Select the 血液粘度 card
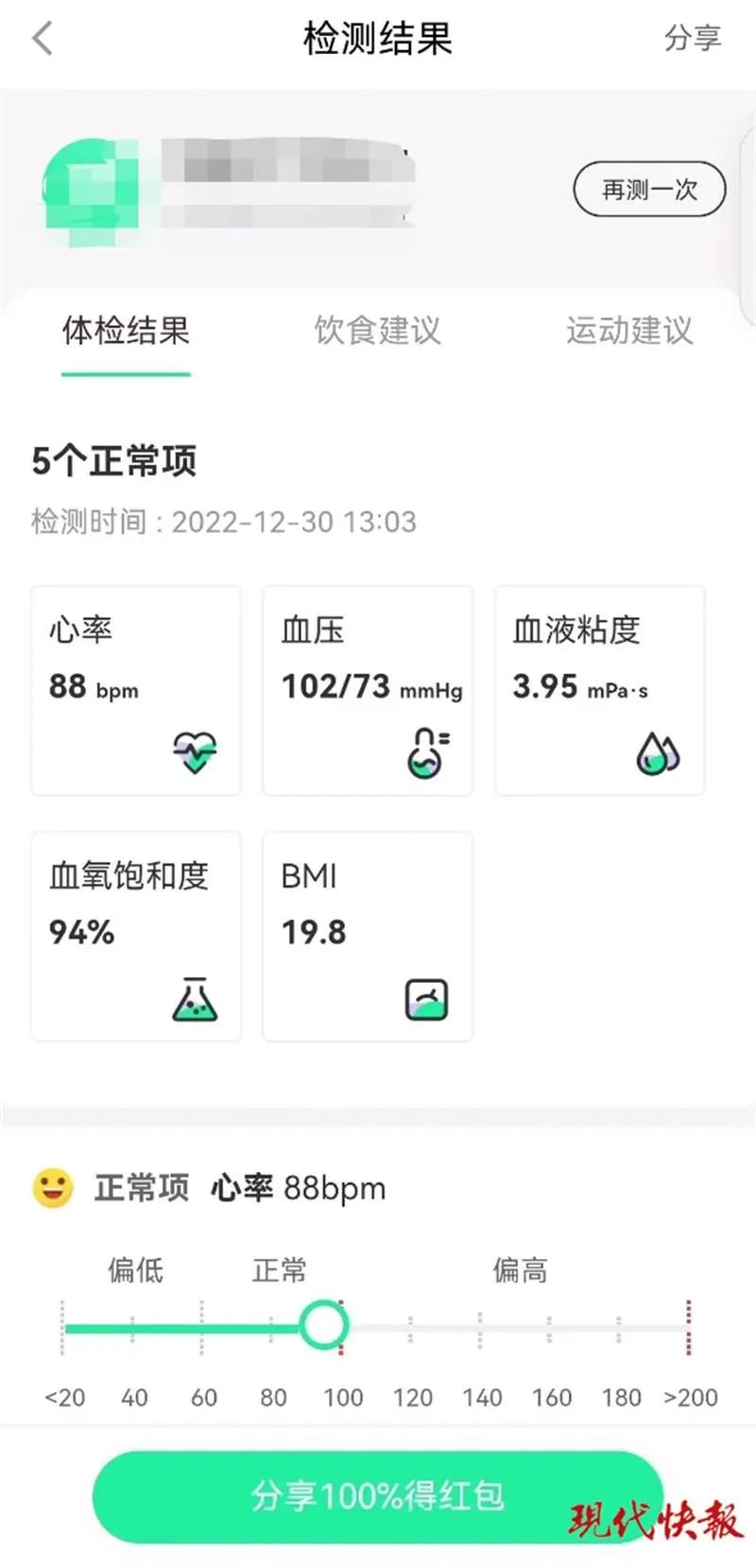 click(599, 690)
